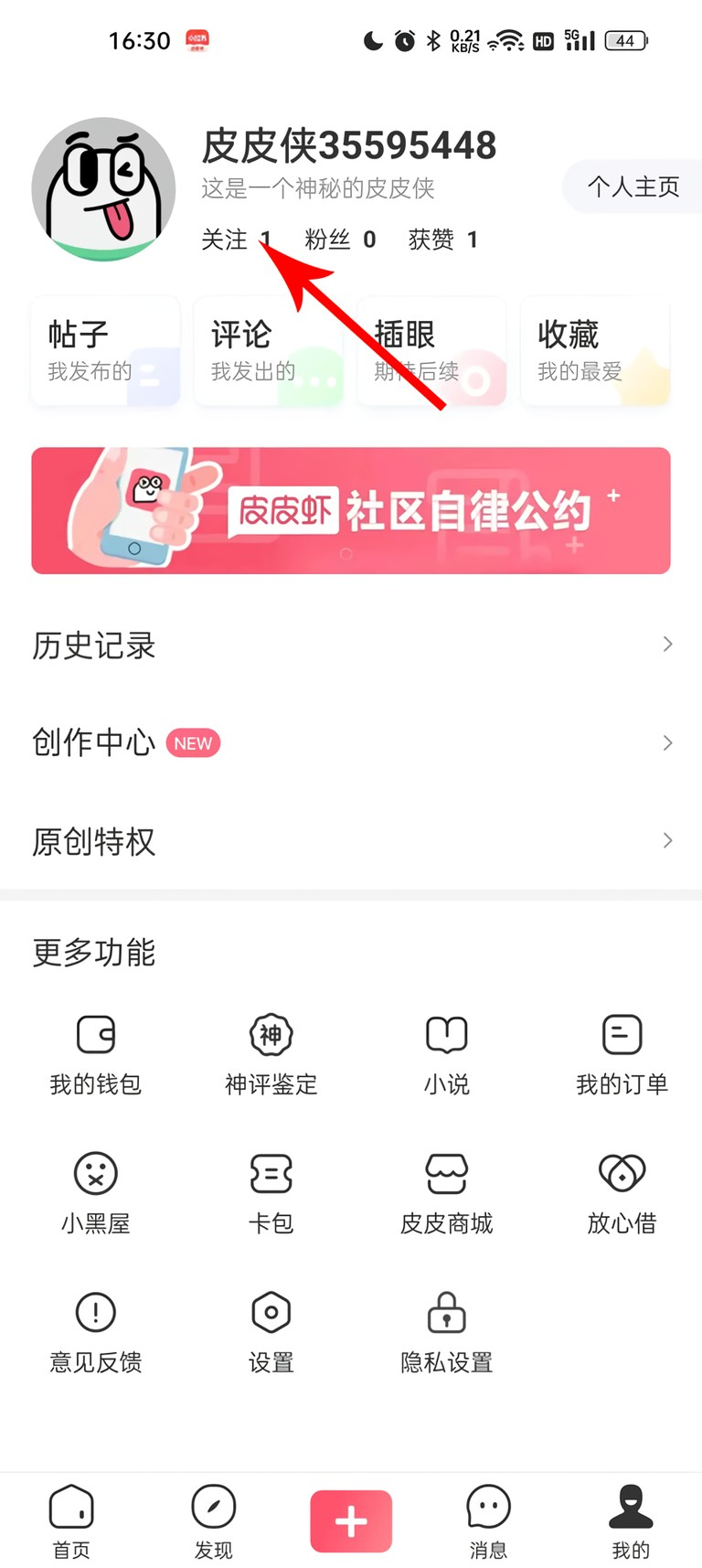
Task: Open the 社区自律公约 banner
Action: (351, 510)
